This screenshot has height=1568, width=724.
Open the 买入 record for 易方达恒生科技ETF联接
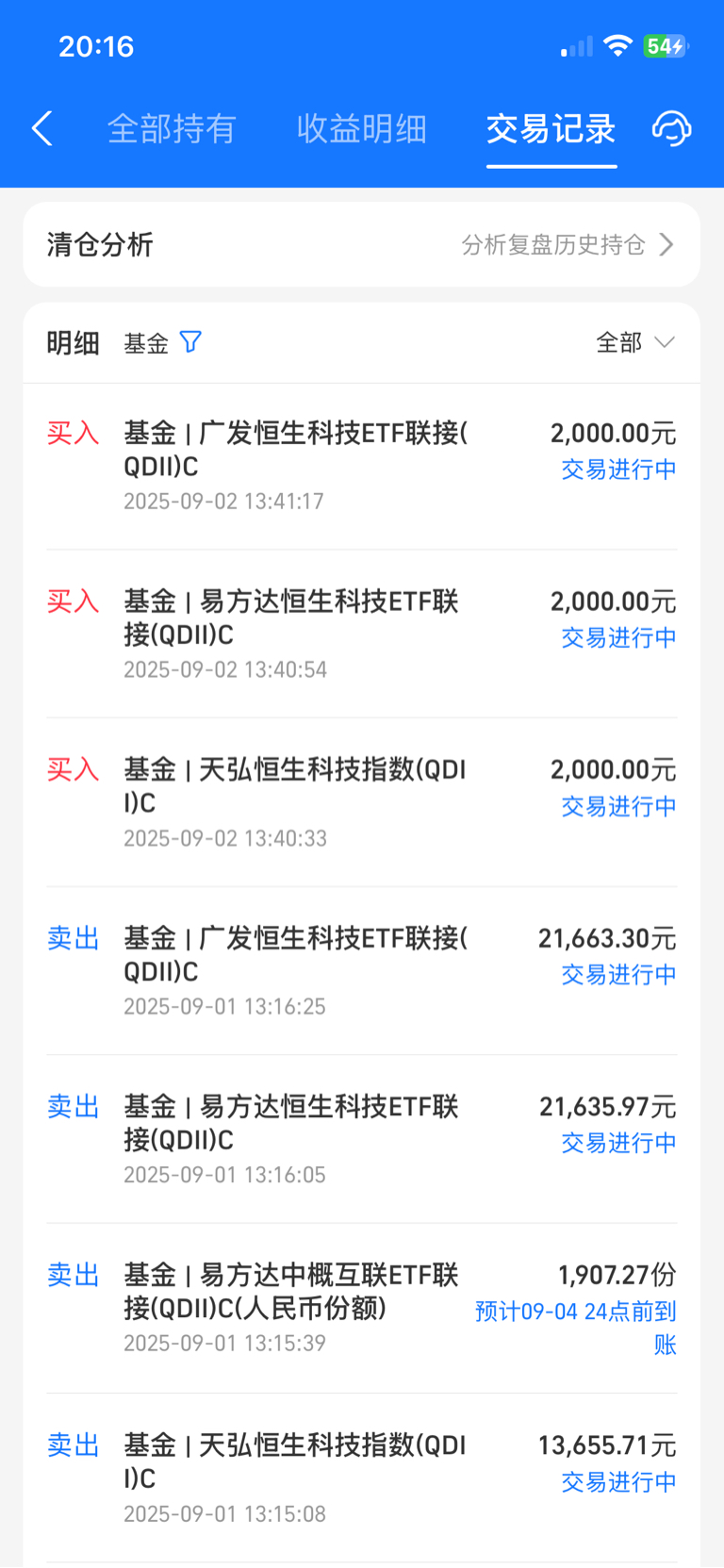pos(361,635)
